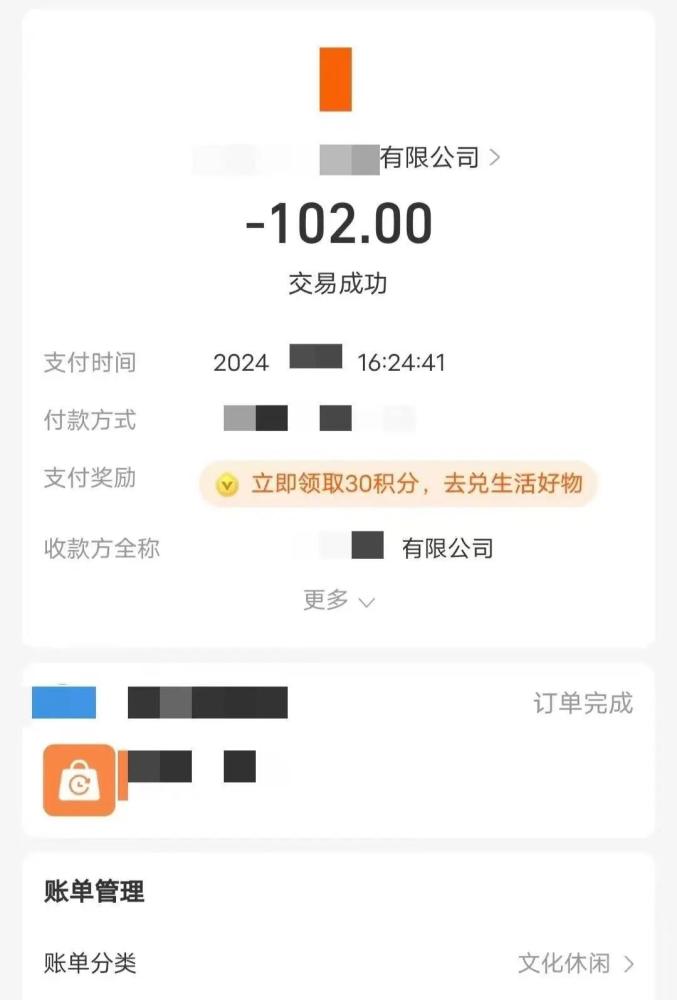The height and width of the screenshot is (1000, 677).
Task: Expand 更多 transaction details
Action: pos(338,600)
